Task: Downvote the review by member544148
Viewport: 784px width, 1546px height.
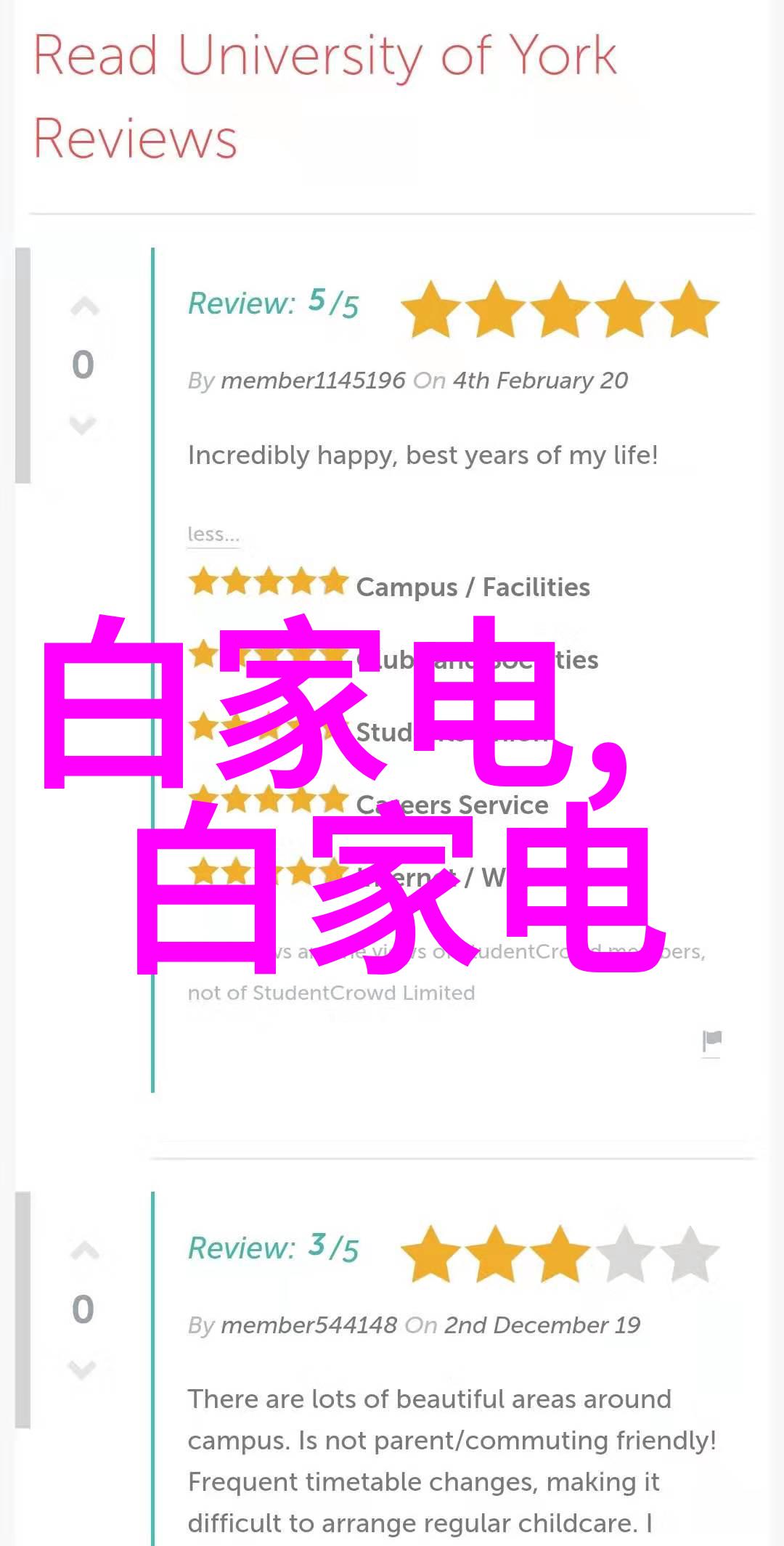Action: point(83,1369)
